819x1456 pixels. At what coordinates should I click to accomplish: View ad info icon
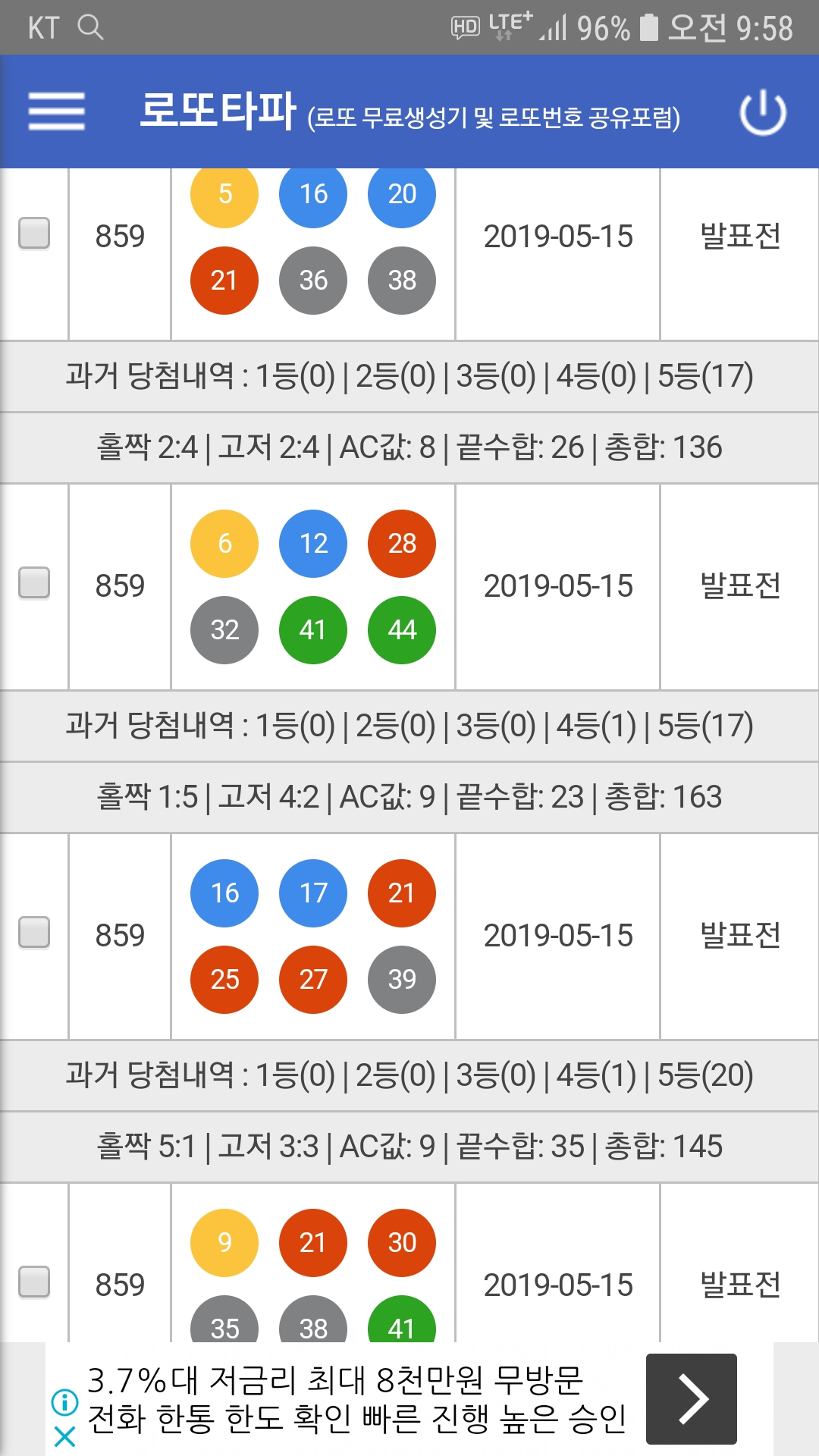65,1402
